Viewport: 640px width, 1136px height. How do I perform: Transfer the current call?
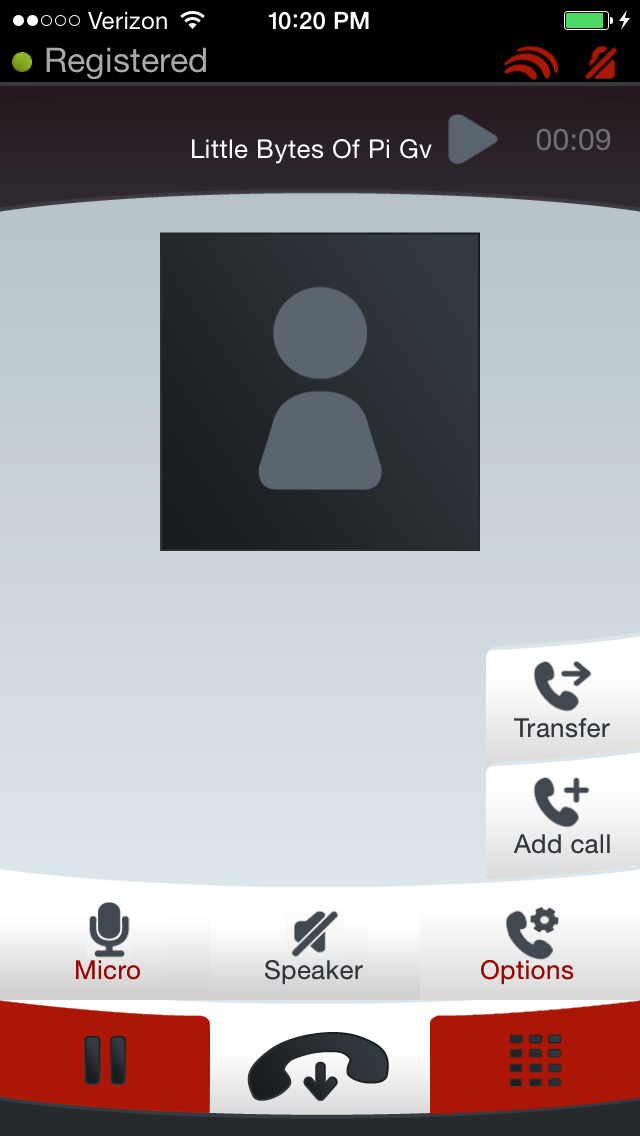click(x=562, y=701)
